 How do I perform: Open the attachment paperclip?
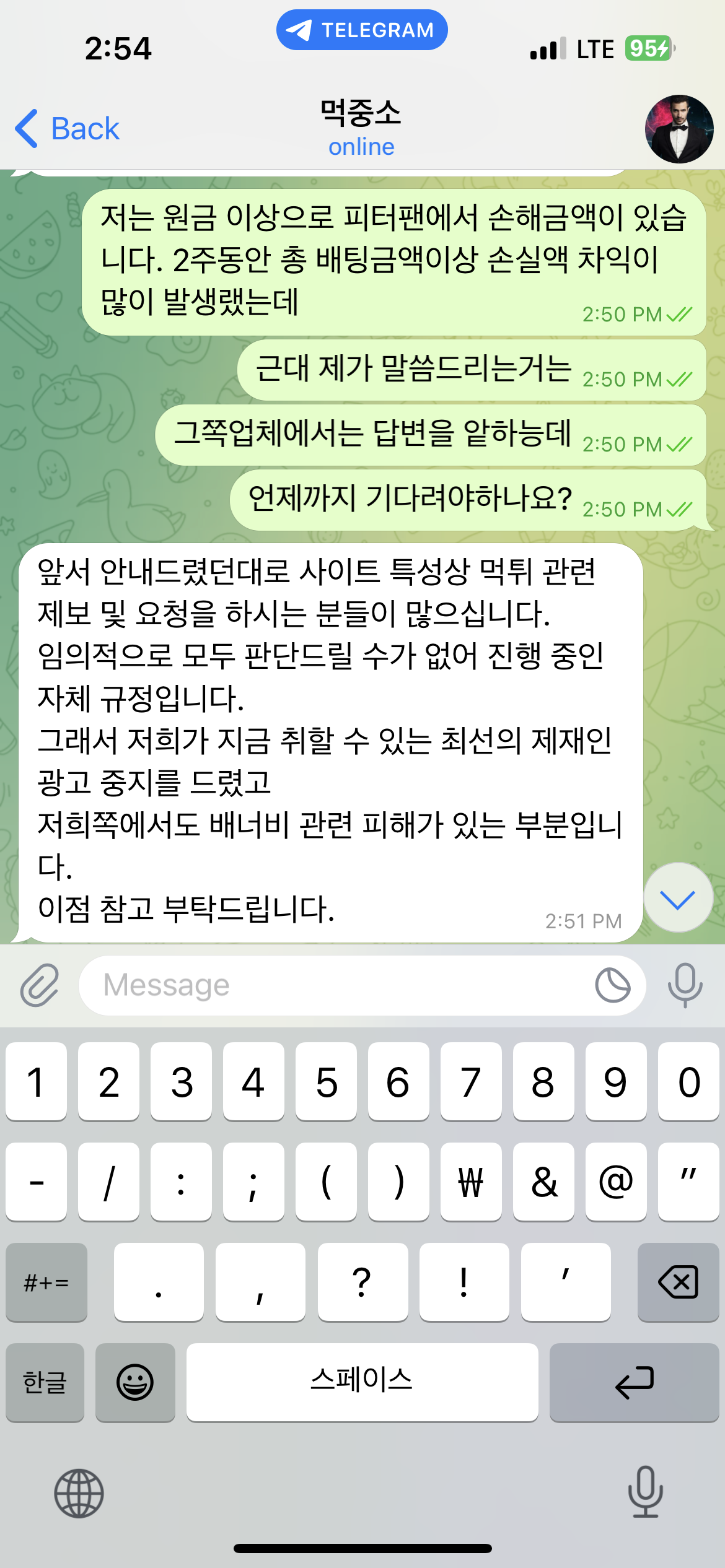tap(40, 985)
